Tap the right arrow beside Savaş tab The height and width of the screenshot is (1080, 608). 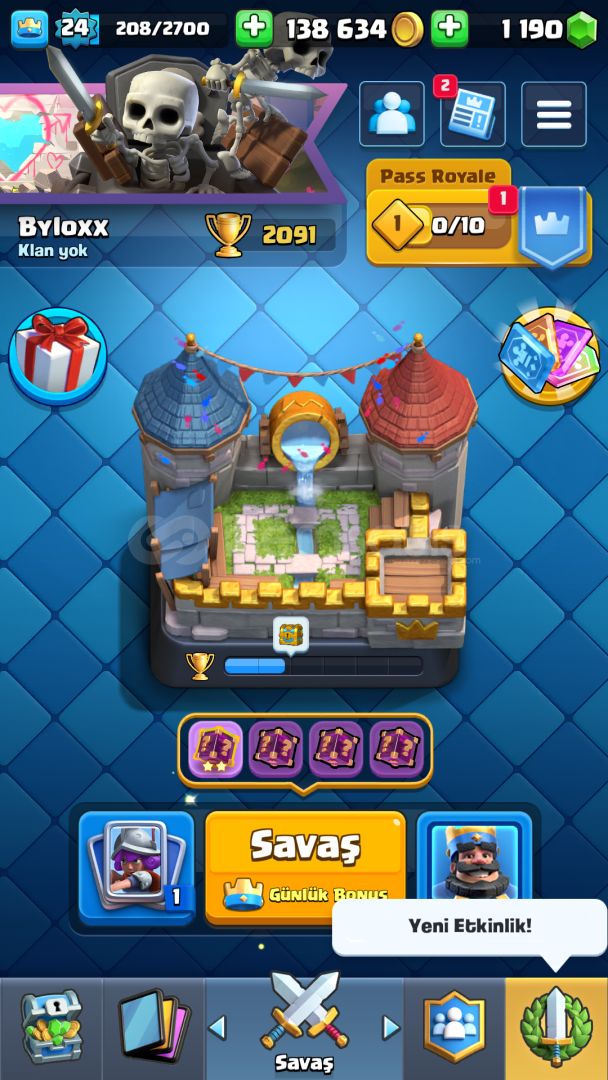click(x=392, y=1028)
